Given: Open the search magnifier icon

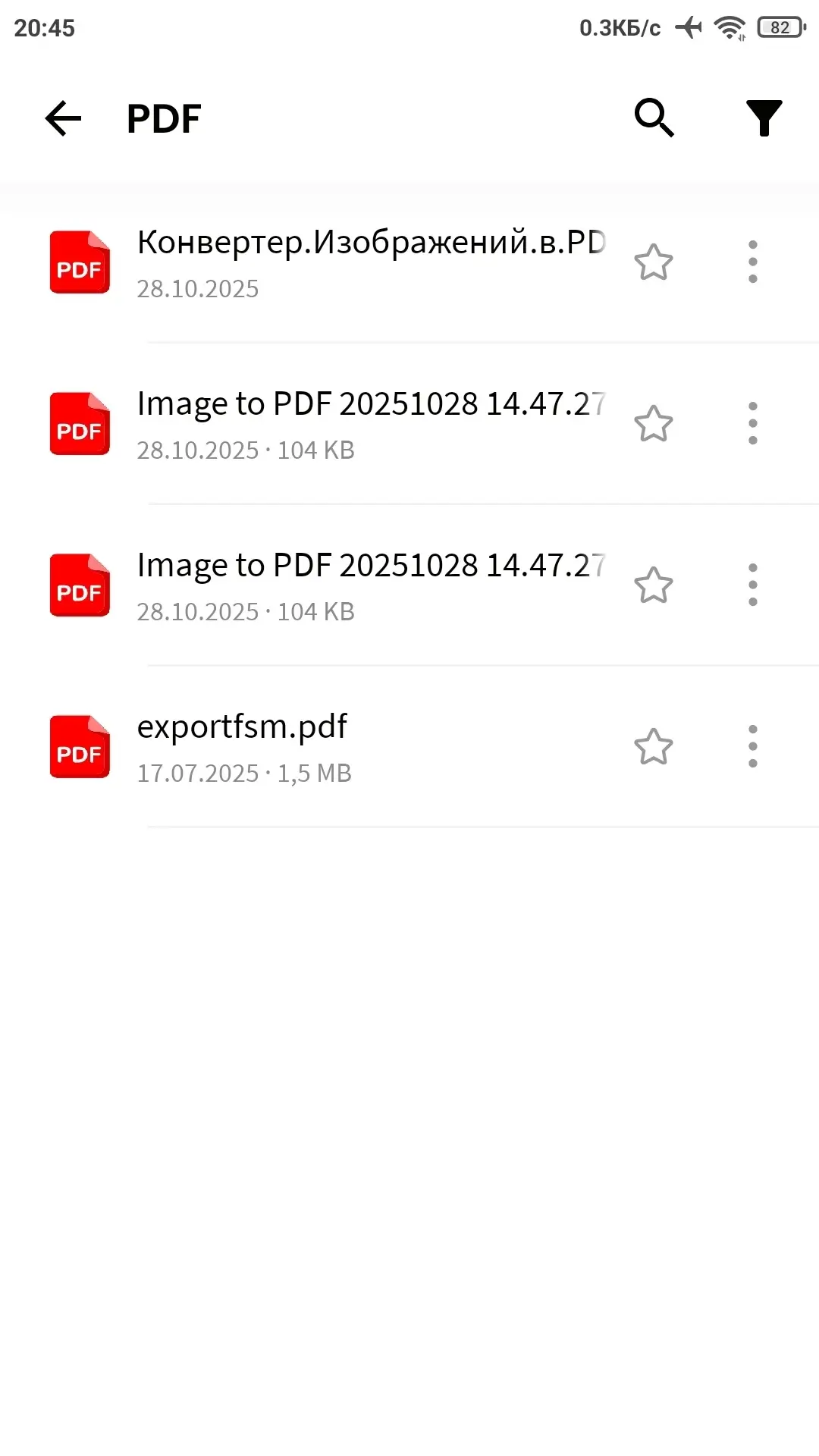Looking at the screenshot, I should [x=654, y=118].
